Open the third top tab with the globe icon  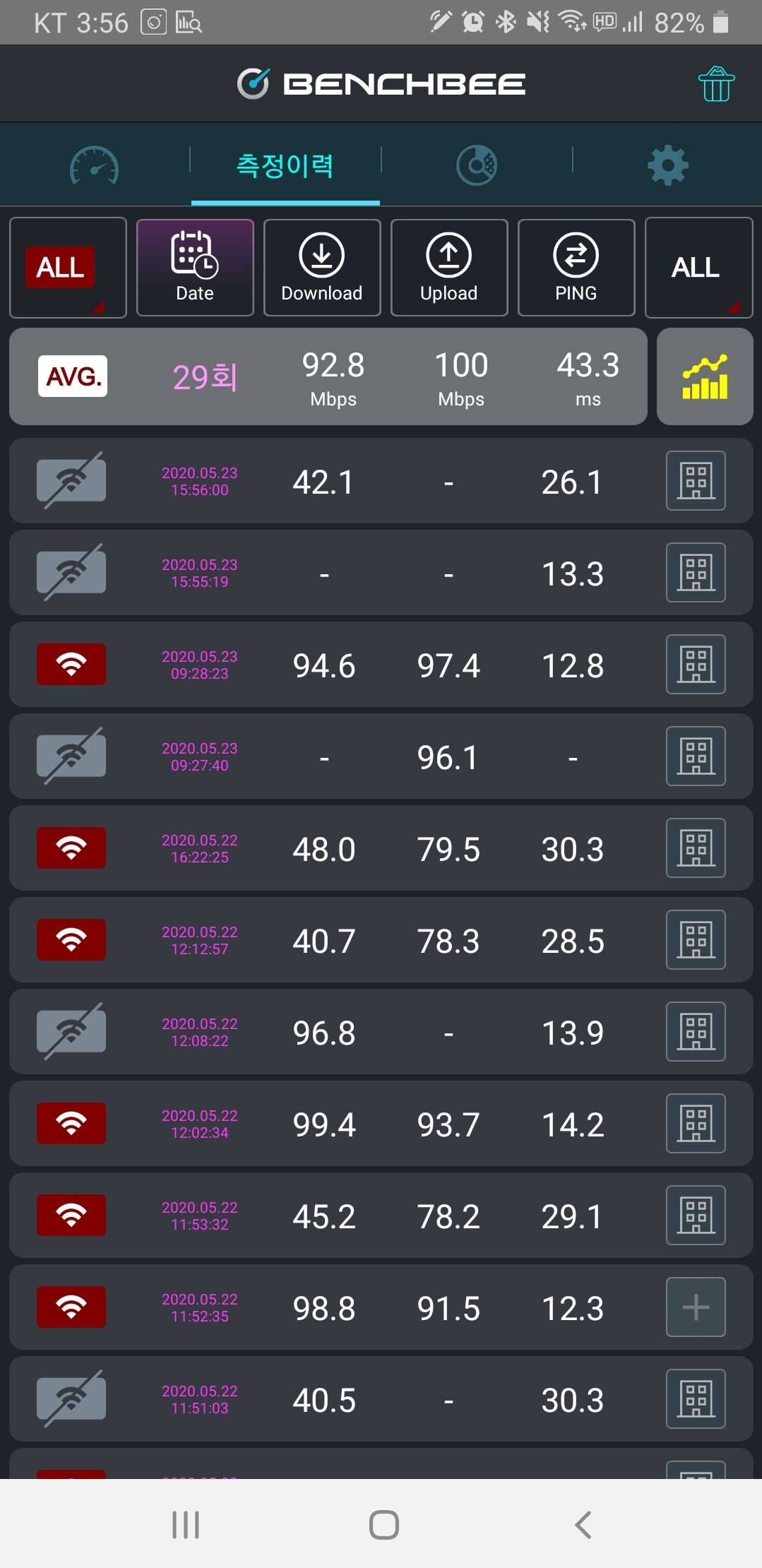(477, 166)
